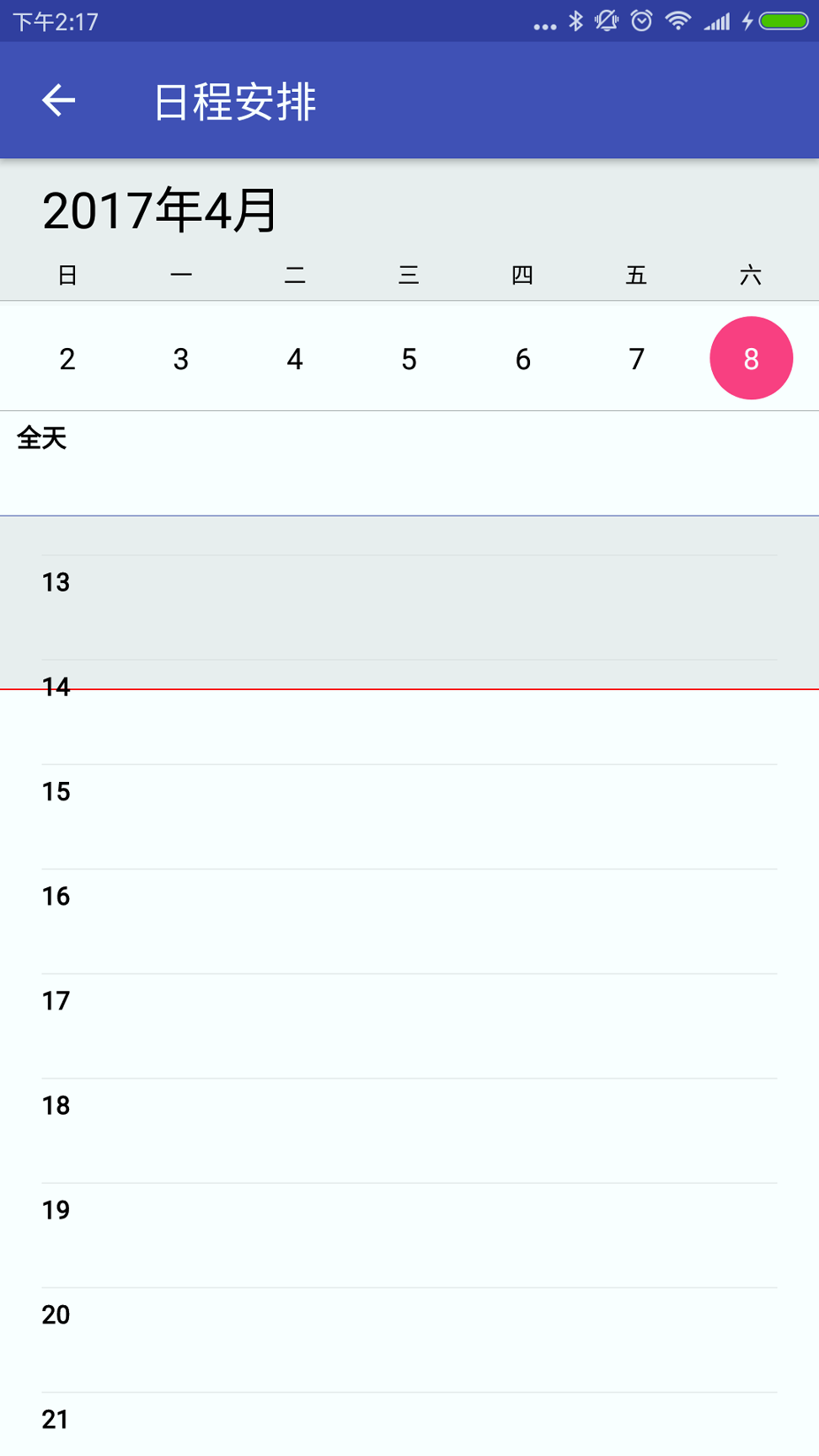Tap the 六 weekday column header
This screenshot has width=819, height=1456.
(751, 275)
